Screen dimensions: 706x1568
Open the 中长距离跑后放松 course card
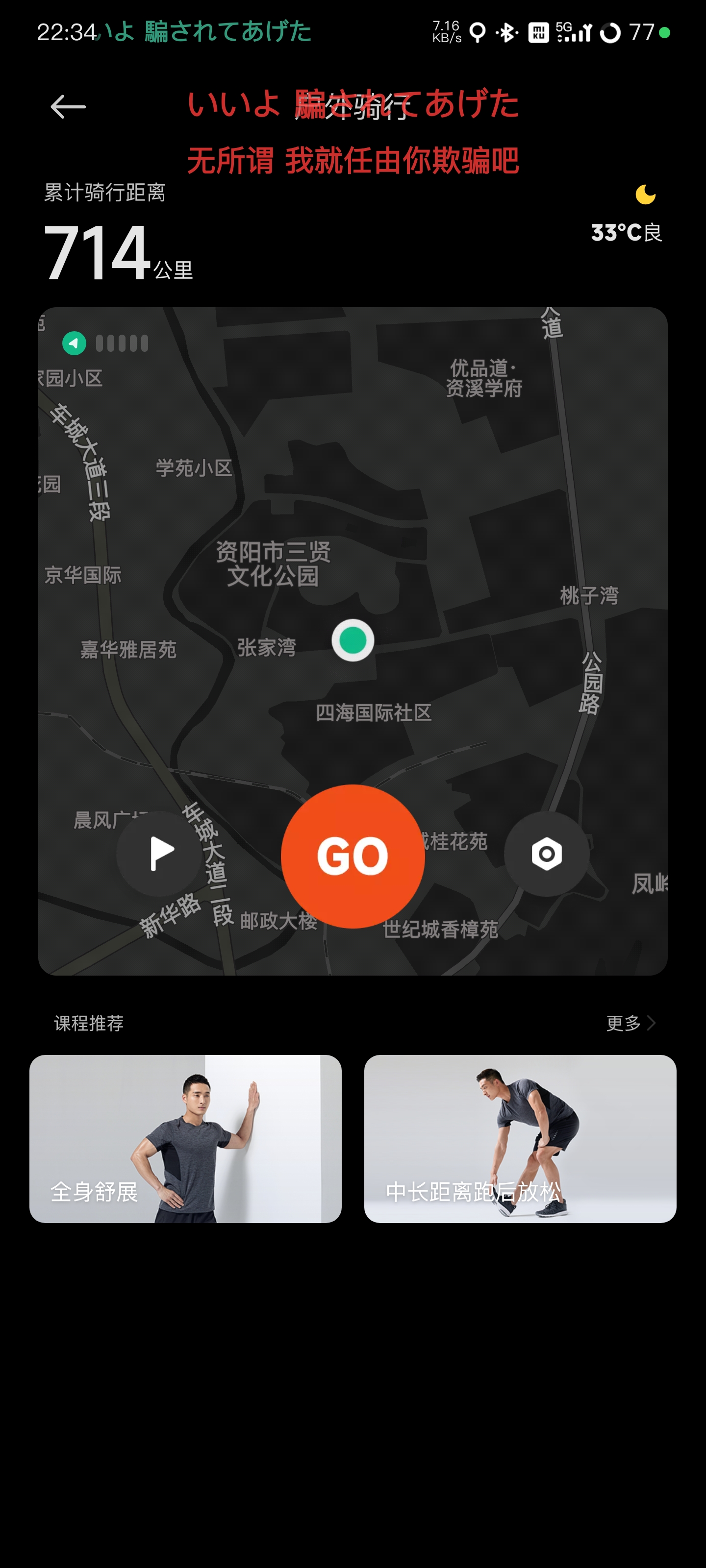(520, 1138)
